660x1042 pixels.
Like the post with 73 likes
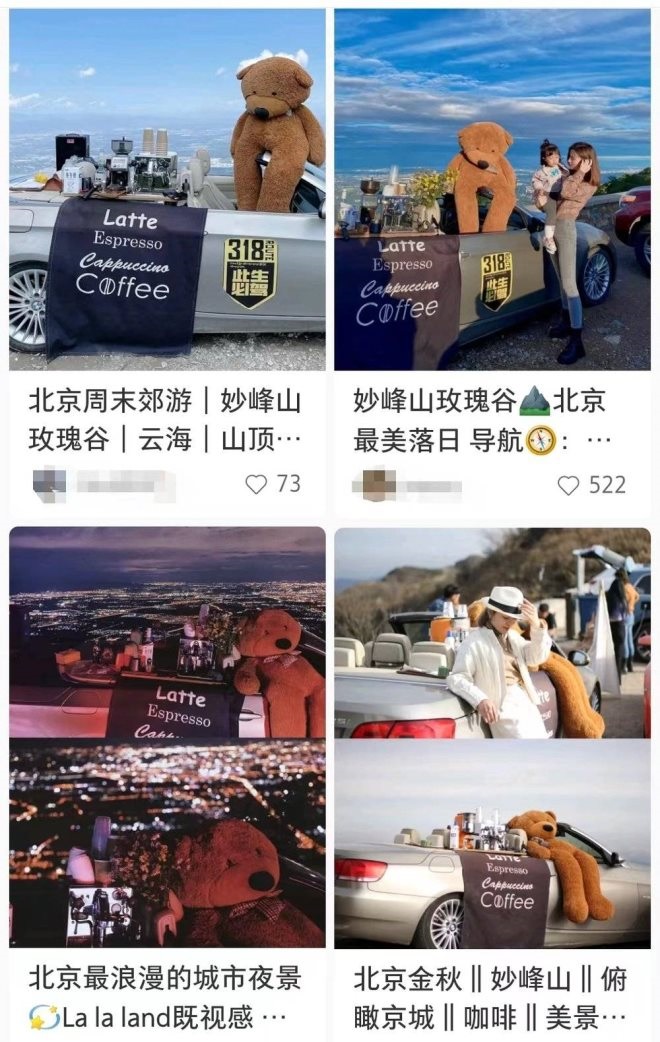(x=257, y=484)
